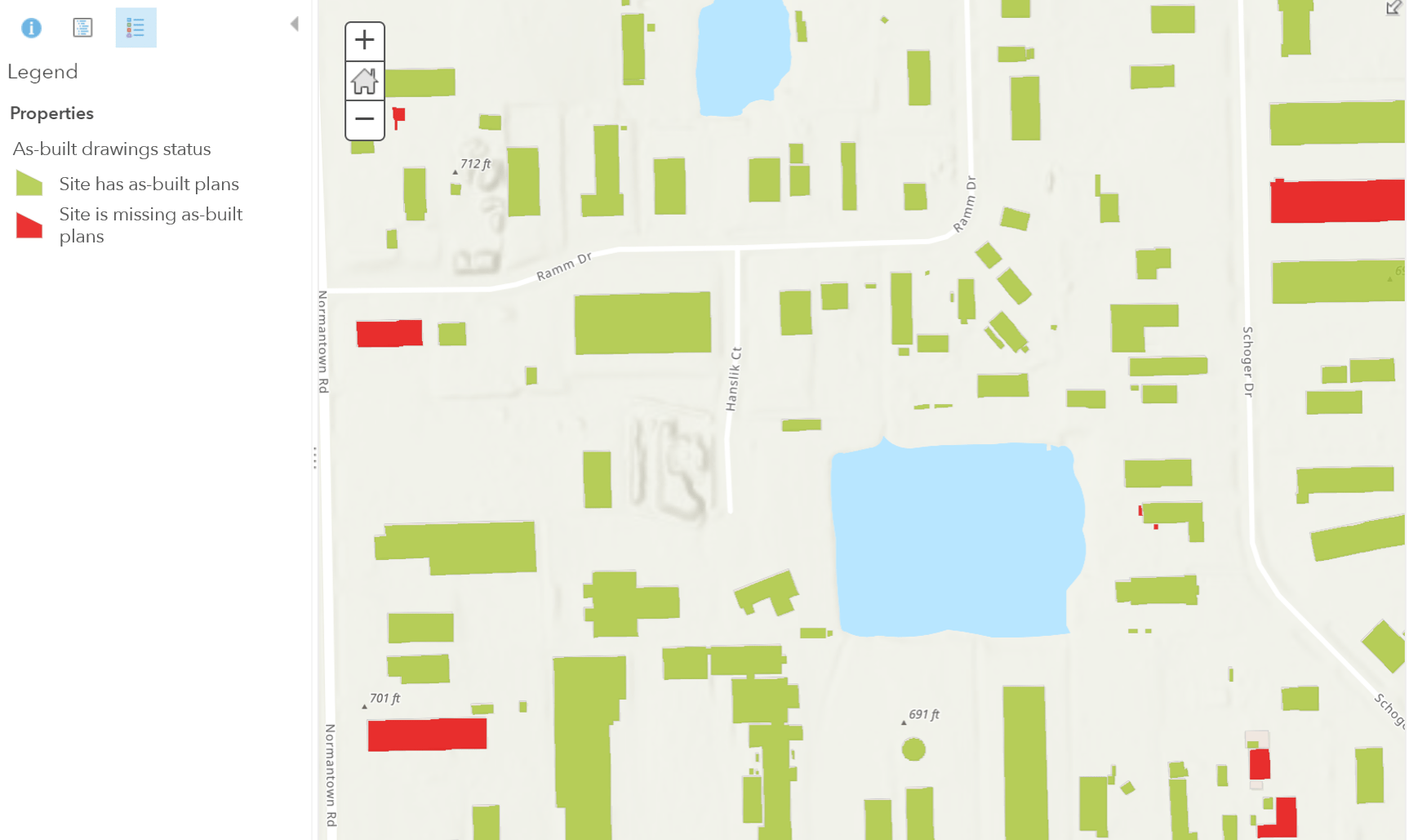Tap the large green building on Ramm Dr
This screenshot has height=840, width=1409.
pos(642,323)
